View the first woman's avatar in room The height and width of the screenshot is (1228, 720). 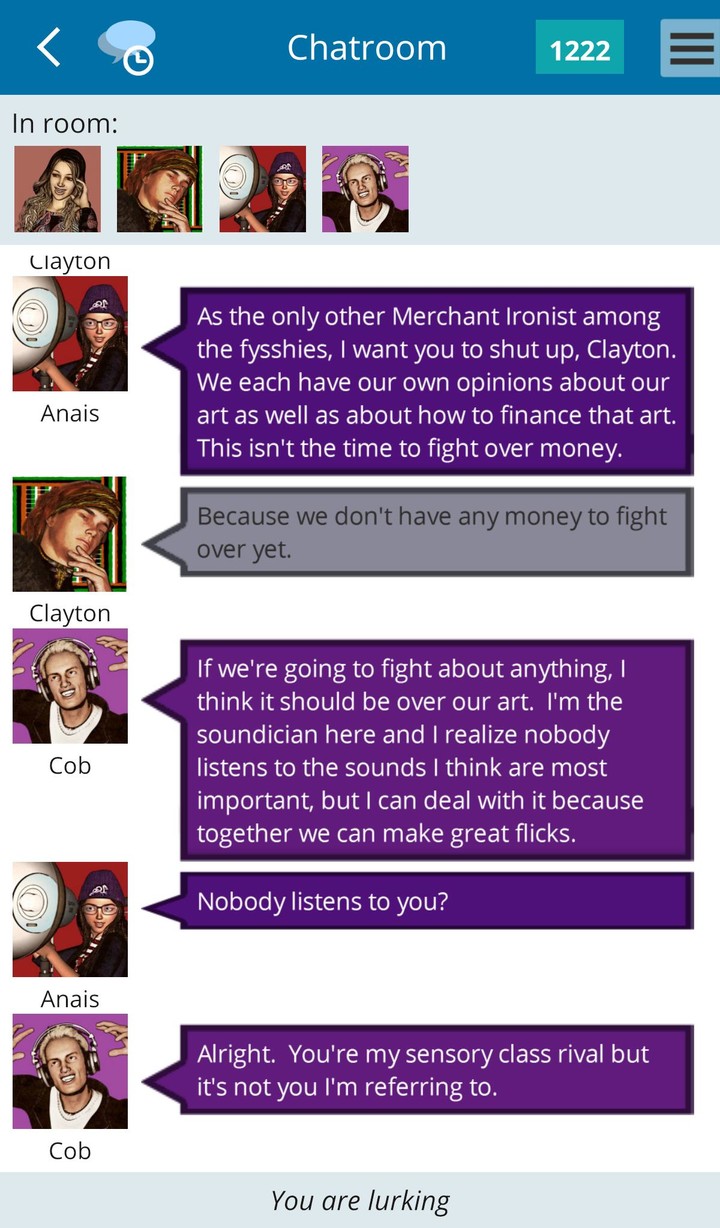[x=57, y=189]
